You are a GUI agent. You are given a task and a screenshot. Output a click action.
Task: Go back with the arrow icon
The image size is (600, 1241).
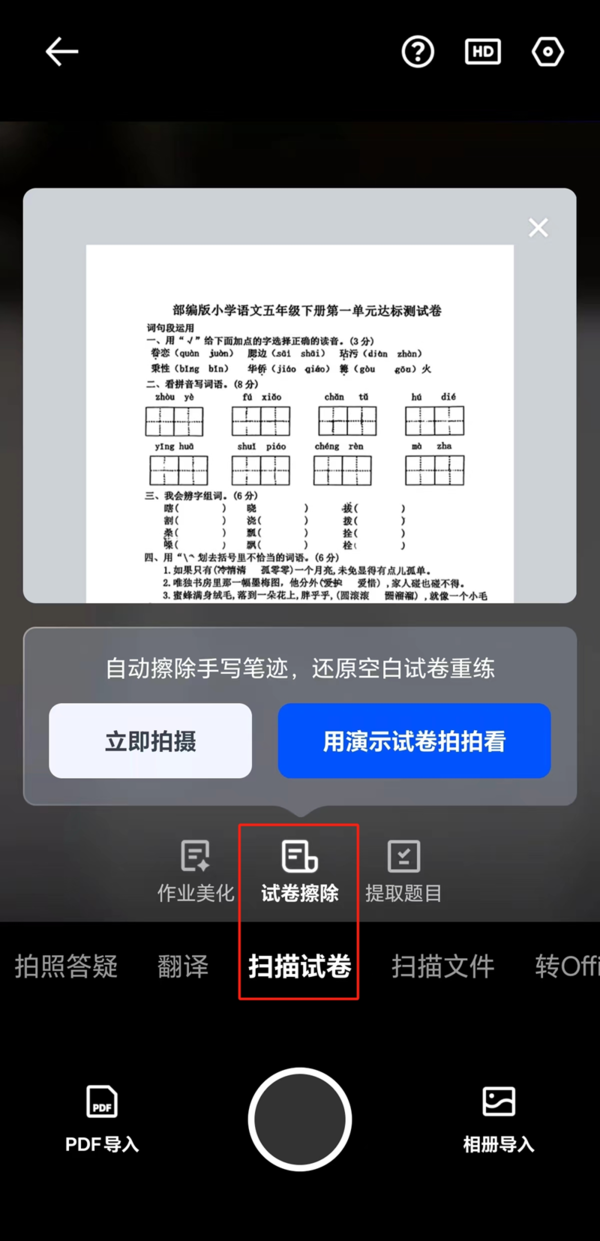click(62, 52)
